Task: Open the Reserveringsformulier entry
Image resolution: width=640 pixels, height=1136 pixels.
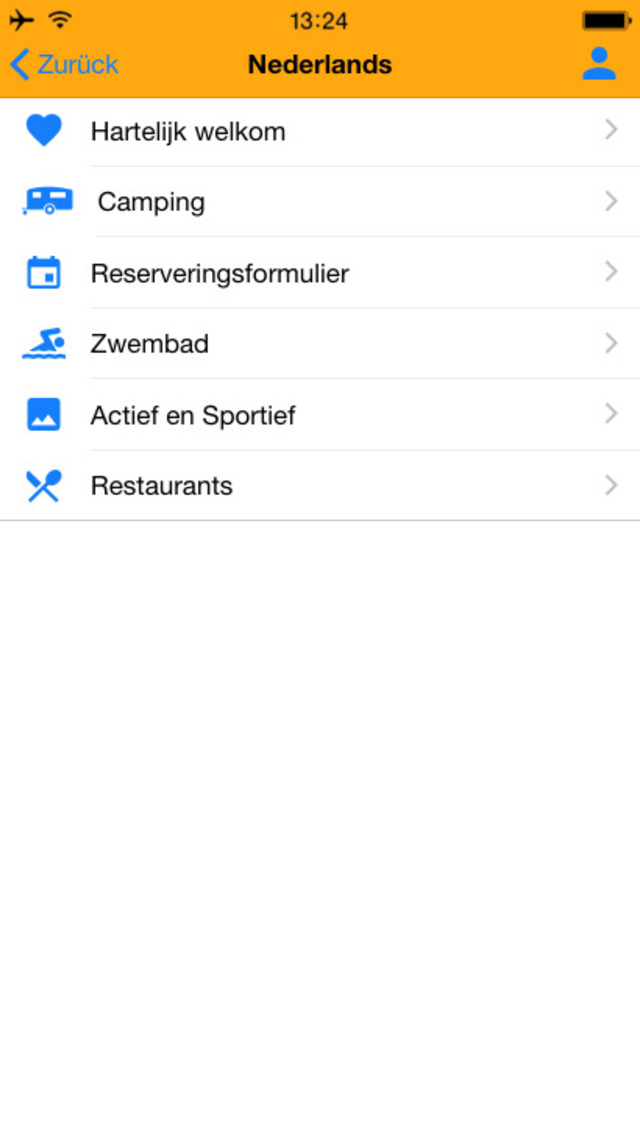Action: (x=320, y=273)
